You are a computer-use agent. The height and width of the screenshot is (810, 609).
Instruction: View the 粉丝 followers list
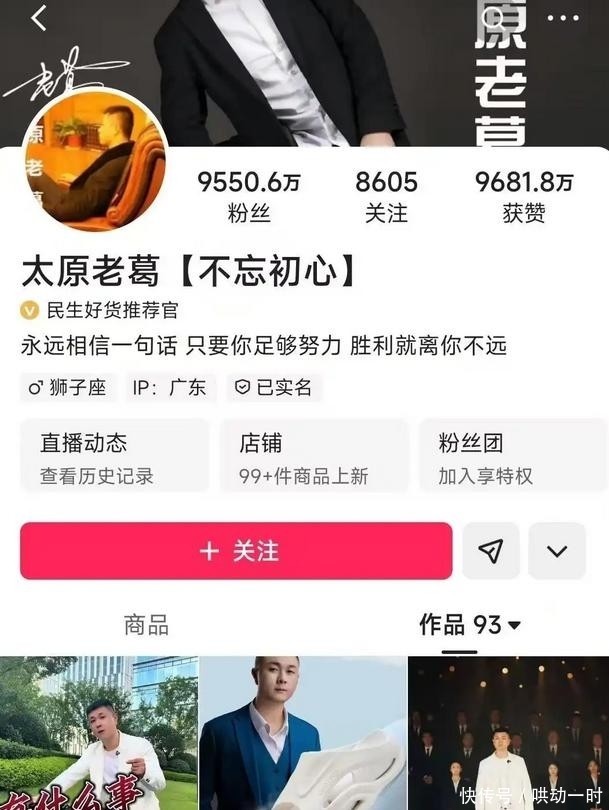tap(249, 196)
